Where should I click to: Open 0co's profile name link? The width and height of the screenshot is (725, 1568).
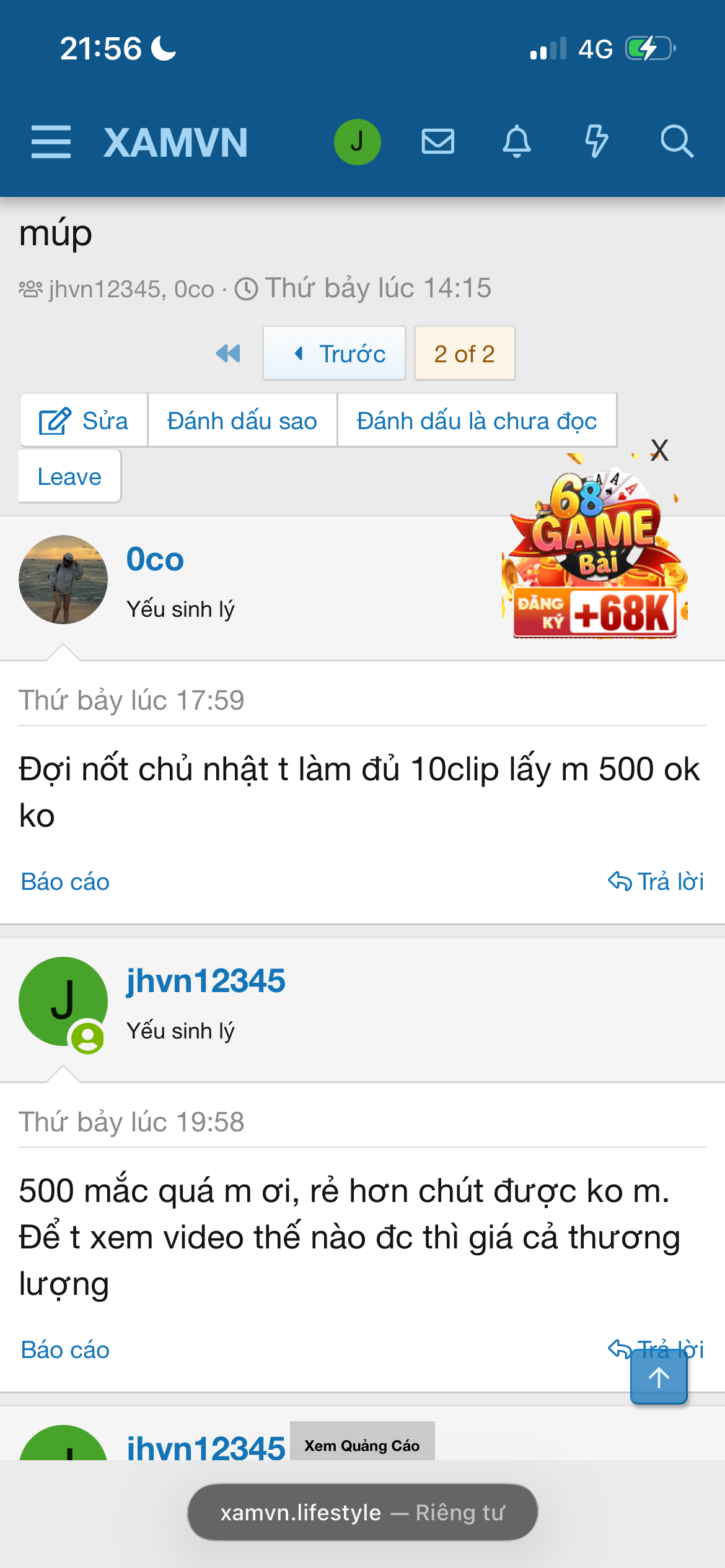pos(155,559)
